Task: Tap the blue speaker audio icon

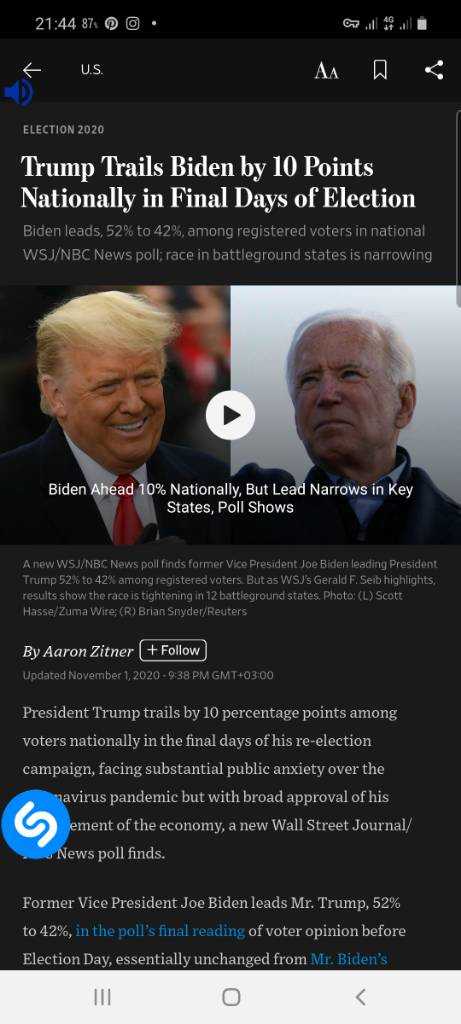Action: pyautogui.click(x=18, y=92)
